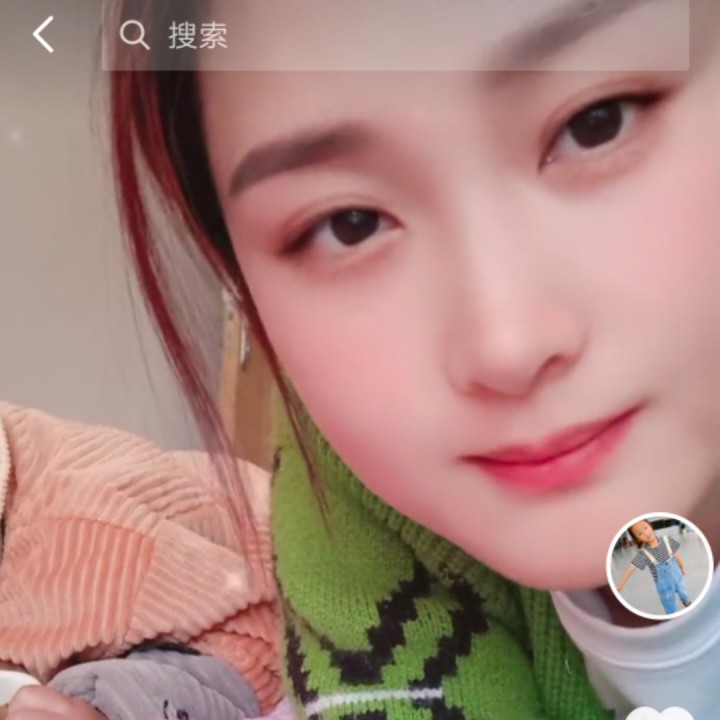Open the 搜索 search field
This screenshot has height=720, width=720.
395,35
